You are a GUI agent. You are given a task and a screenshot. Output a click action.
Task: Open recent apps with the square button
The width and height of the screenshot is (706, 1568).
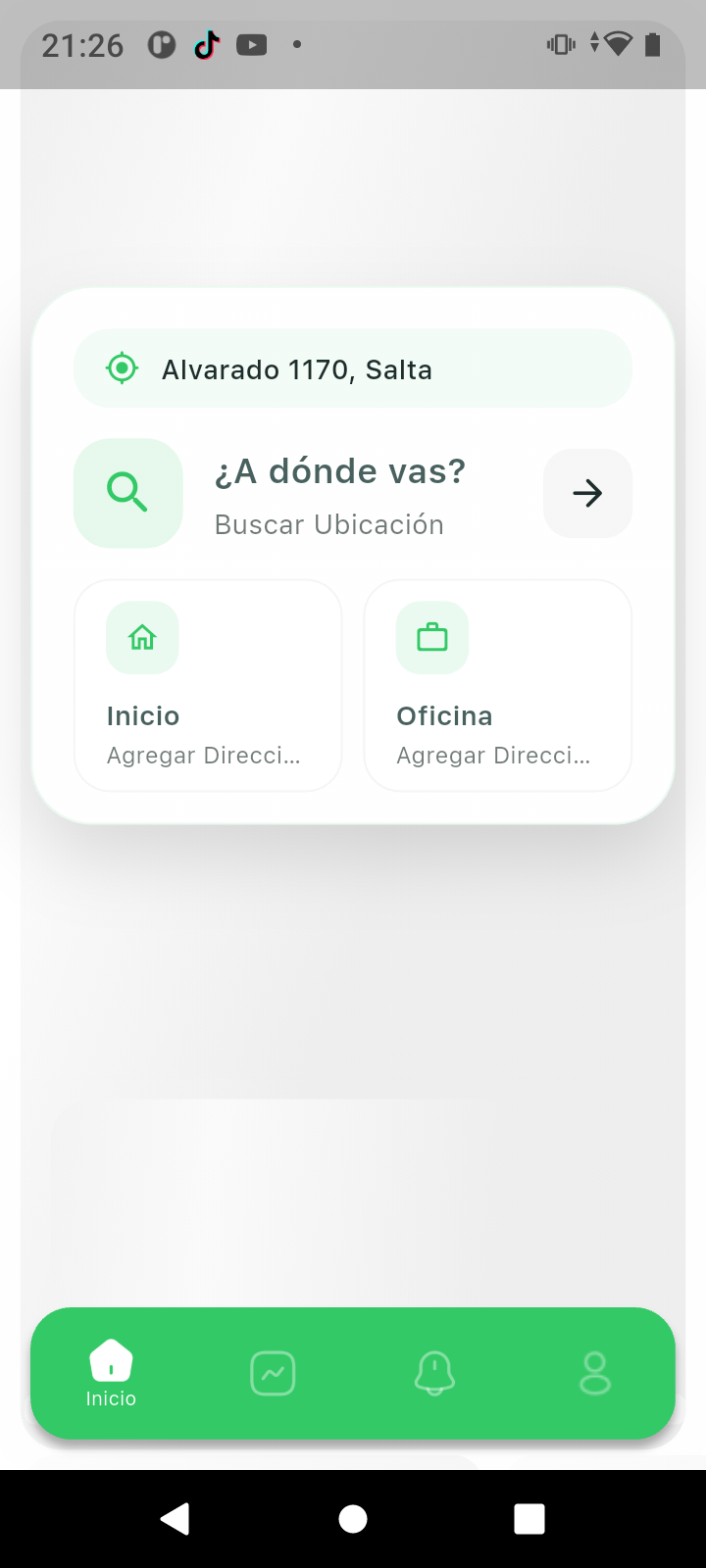529,1518
